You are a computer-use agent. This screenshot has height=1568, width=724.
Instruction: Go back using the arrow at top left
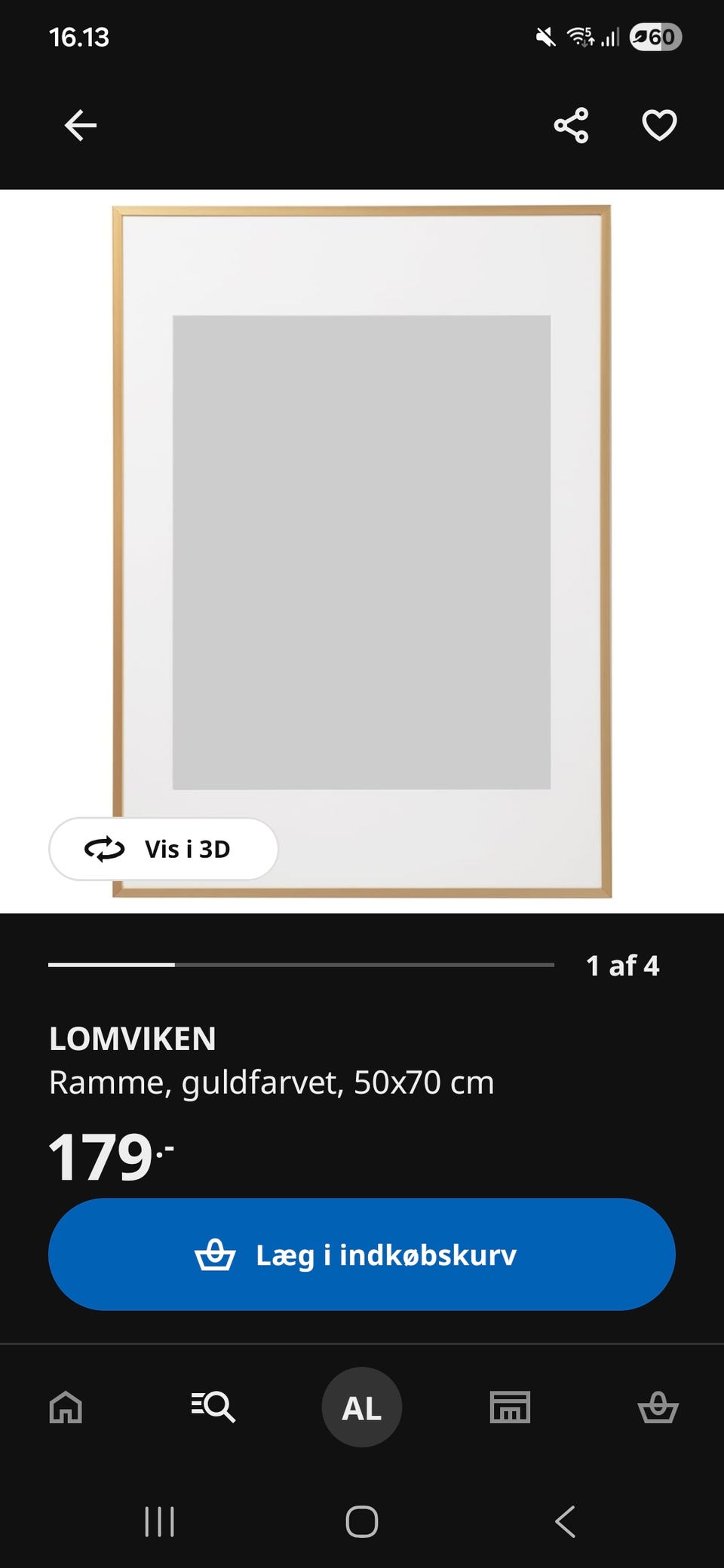point(81,124)
